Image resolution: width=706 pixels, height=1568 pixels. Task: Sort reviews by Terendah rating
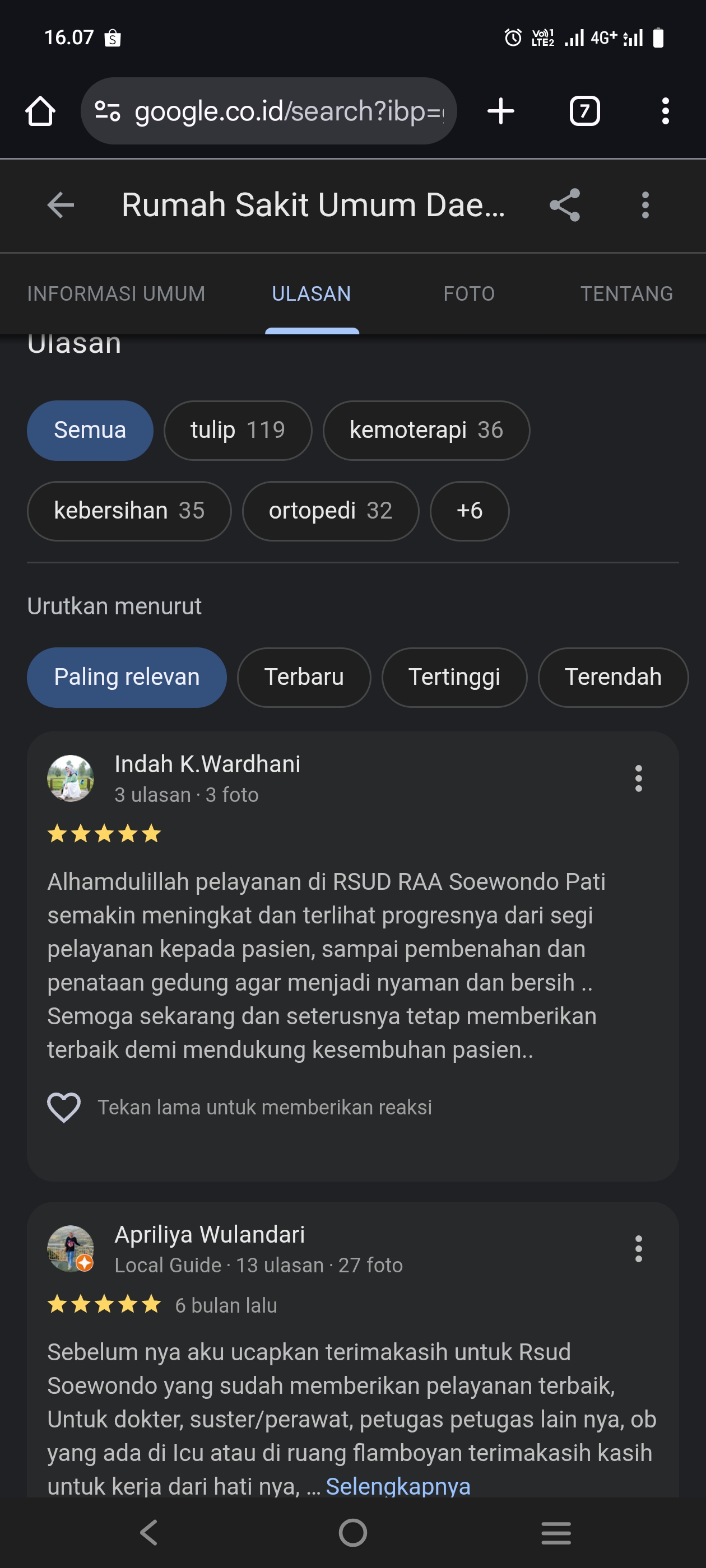point(612,677)
